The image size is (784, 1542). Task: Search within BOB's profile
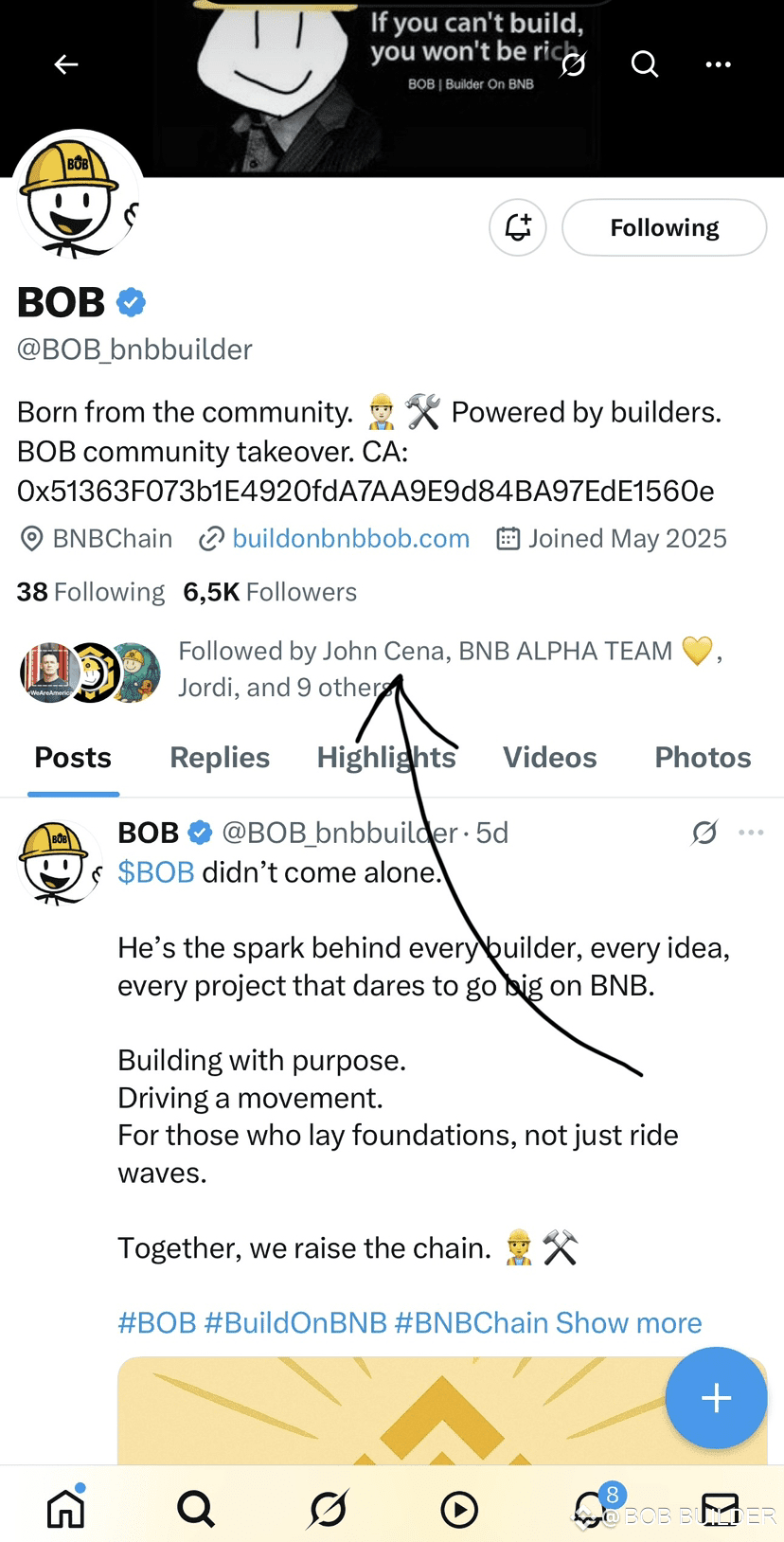pos(645,64)
